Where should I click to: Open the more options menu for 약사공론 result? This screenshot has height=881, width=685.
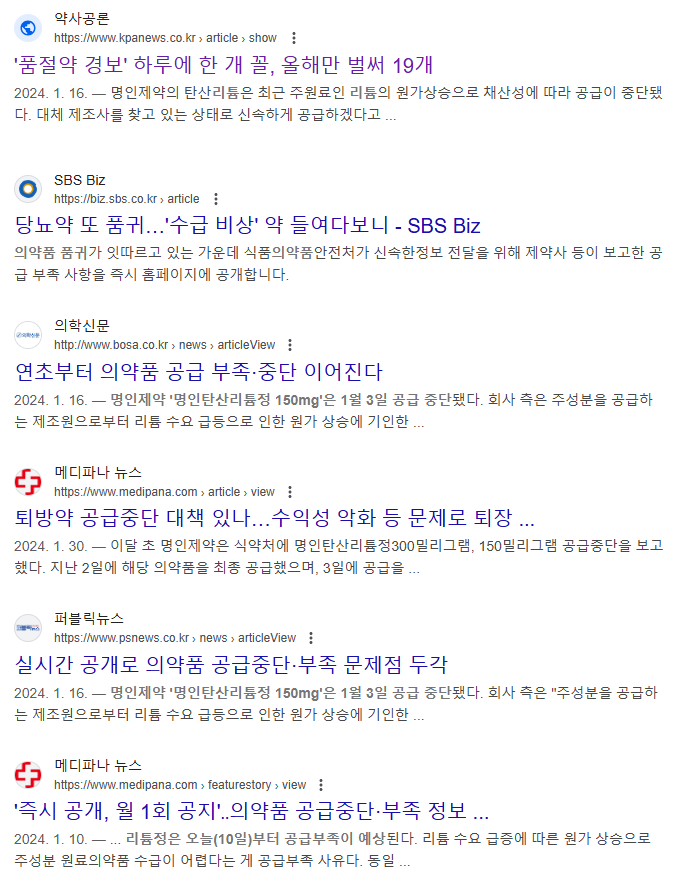tap(293, 38)
